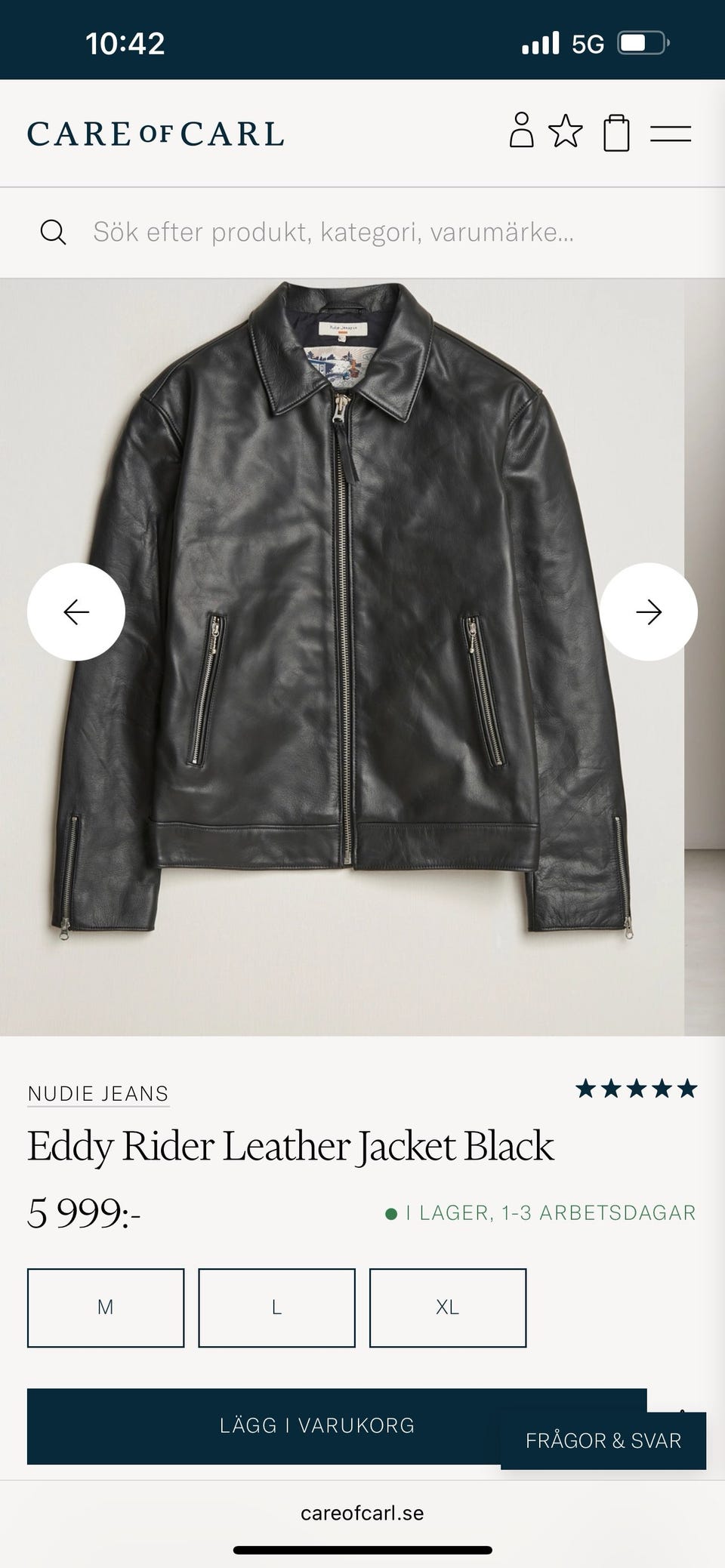725x1568 pixels.
Task: Show the next product image
Action: pos(648,611)
